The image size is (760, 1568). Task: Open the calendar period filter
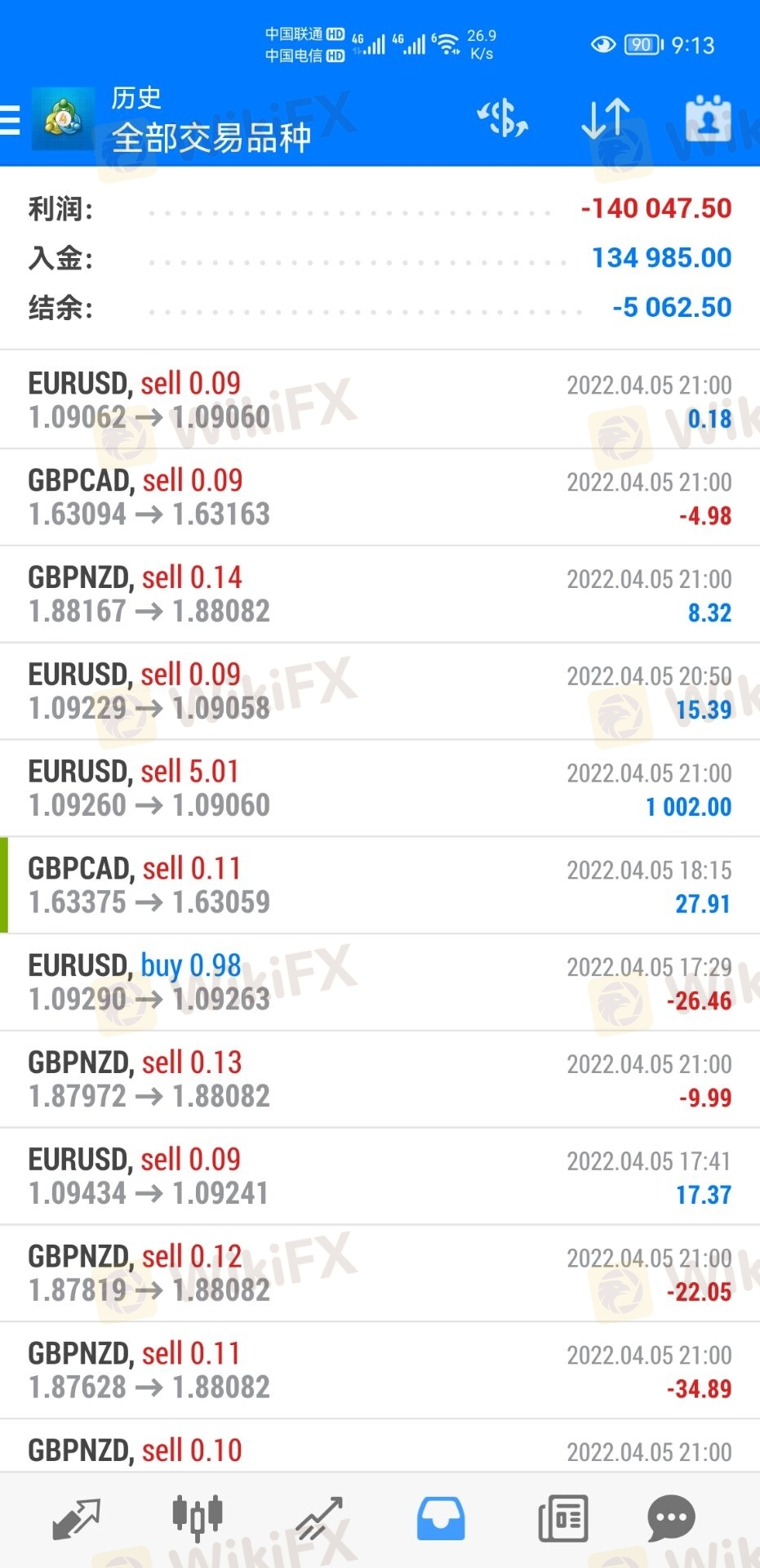707,119
